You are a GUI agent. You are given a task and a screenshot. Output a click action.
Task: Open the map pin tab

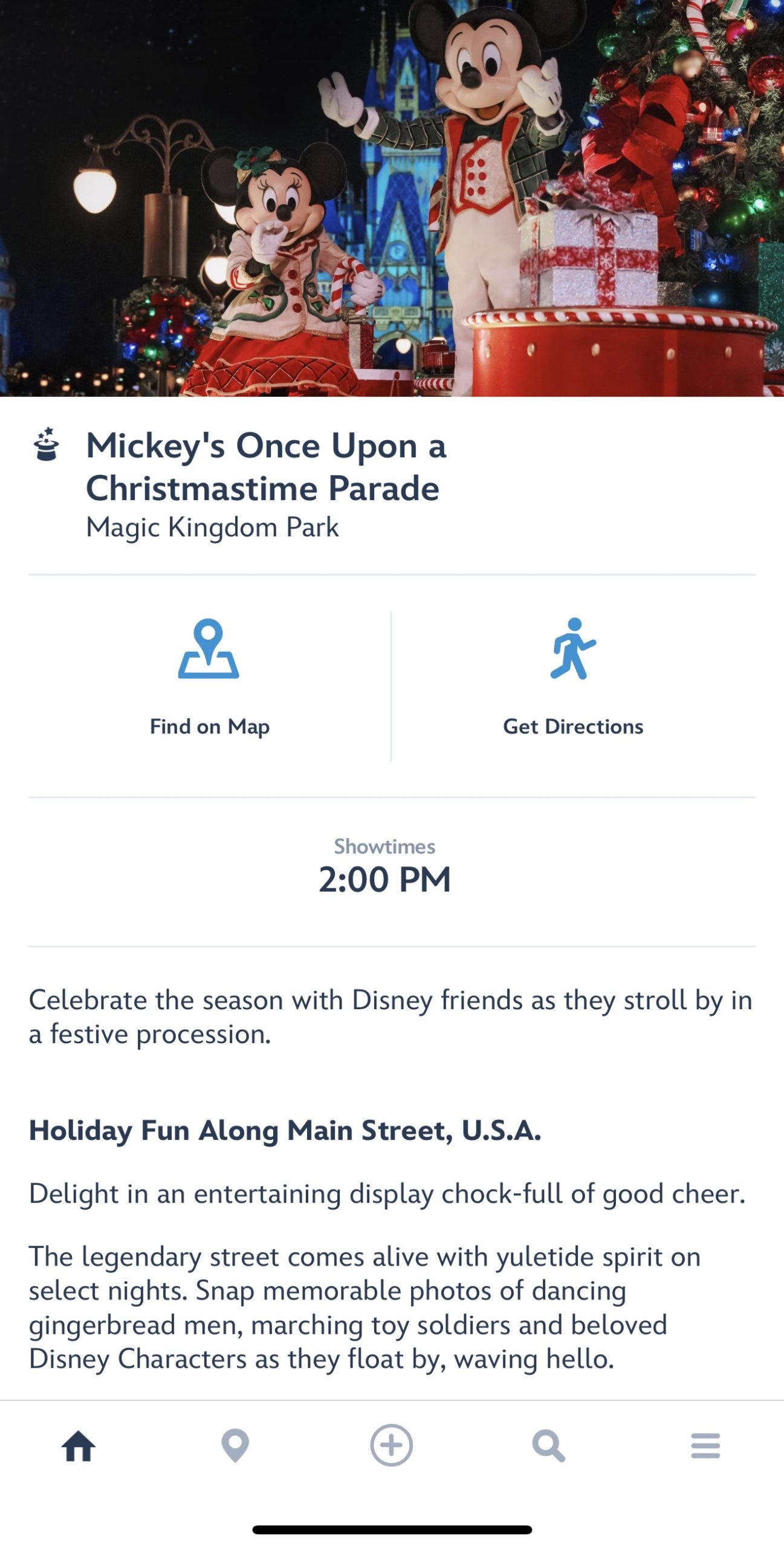pyautogui.click(x=235, y=1446)
